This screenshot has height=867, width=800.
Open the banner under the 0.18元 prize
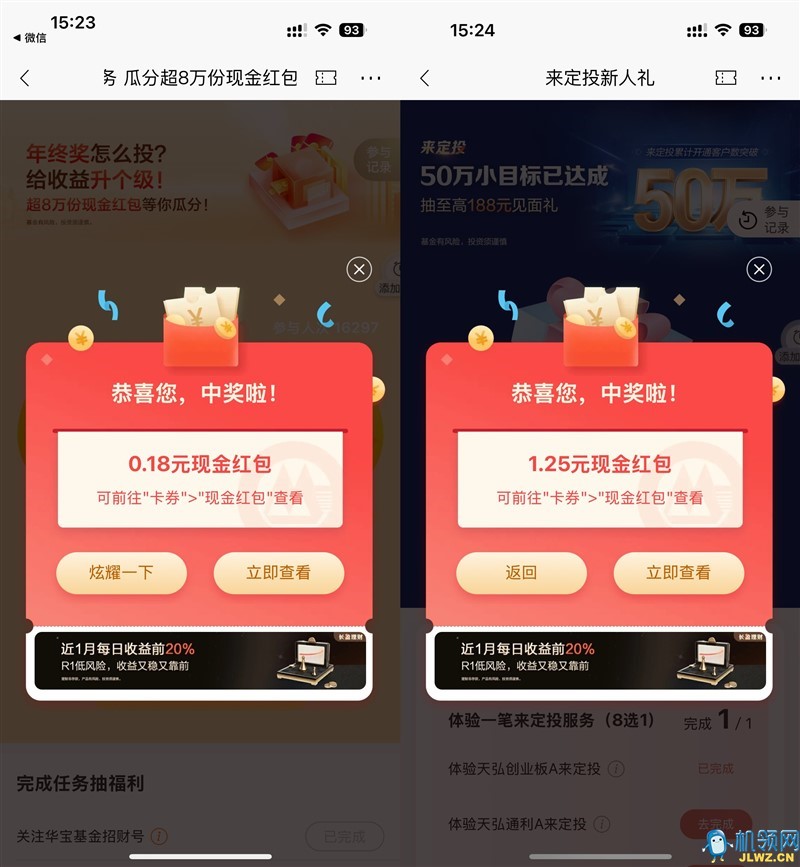pyautogui.click(x=200, y=661)
